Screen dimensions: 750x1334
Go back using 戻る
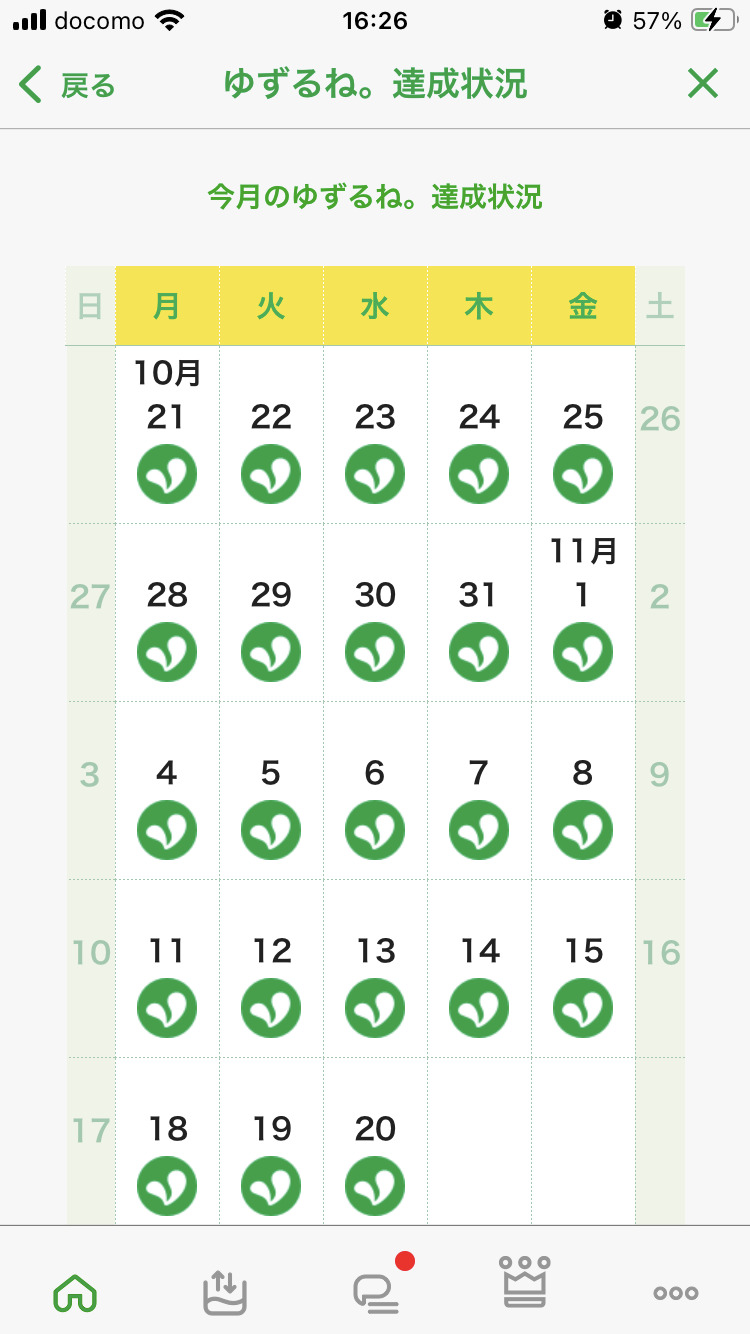tap(68, 85)
